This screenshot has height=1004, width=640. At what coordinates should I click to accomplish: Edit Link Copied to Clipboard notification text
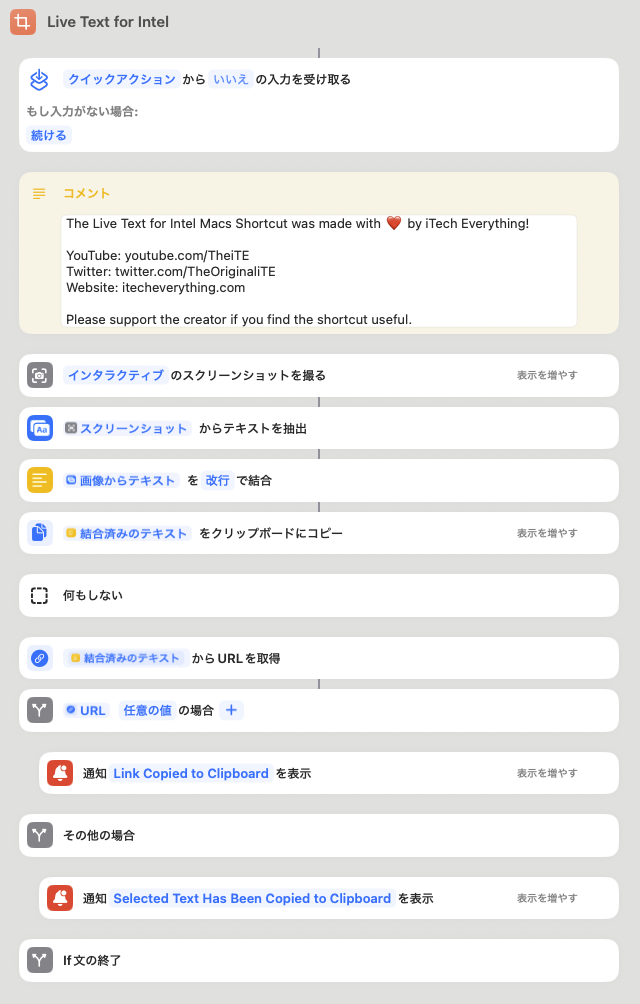click(x=191, y=773)
